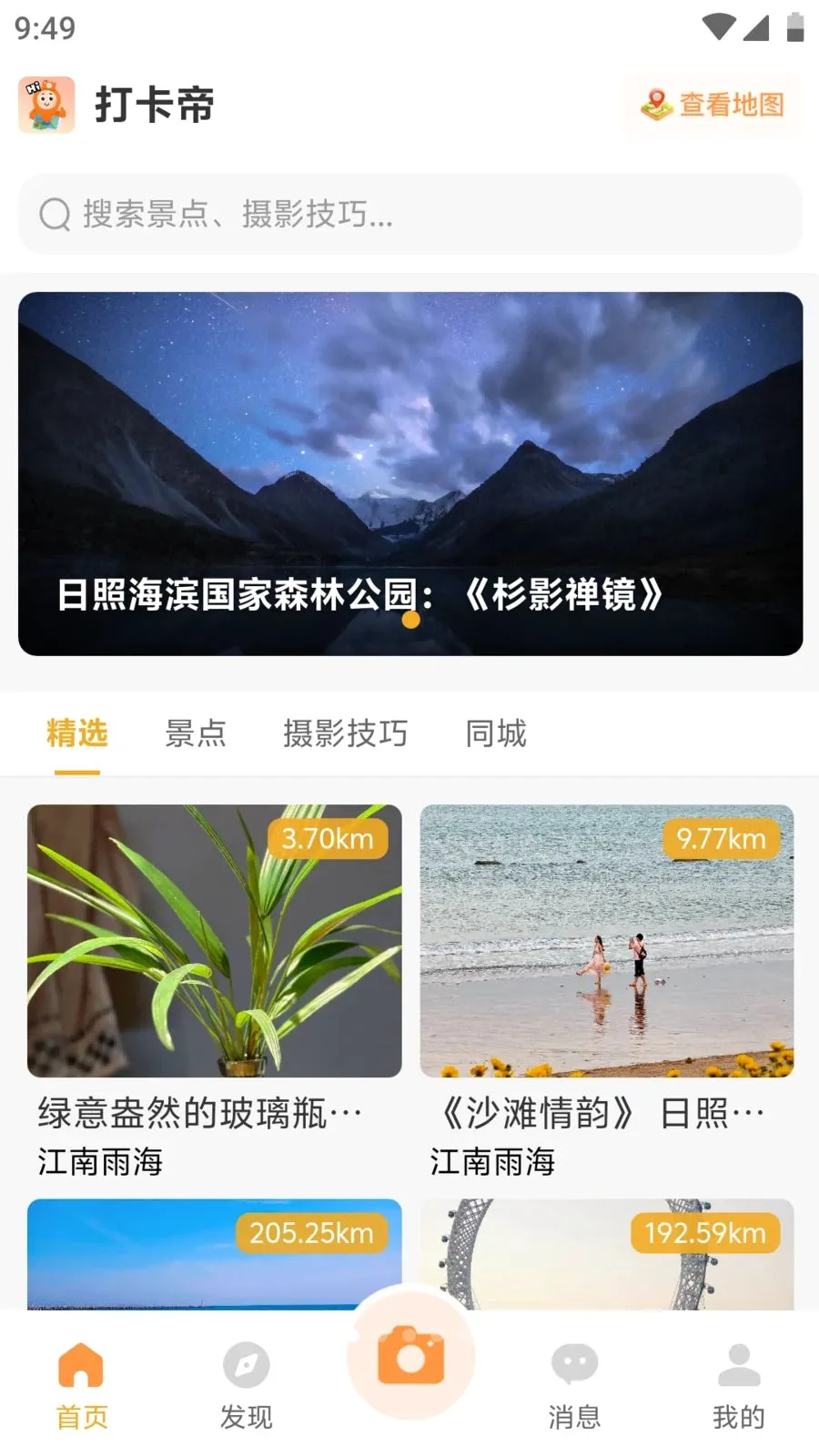Switch to the 景点 tab
The width and height of the screenshot is (819, 1456).
(196, 733)
